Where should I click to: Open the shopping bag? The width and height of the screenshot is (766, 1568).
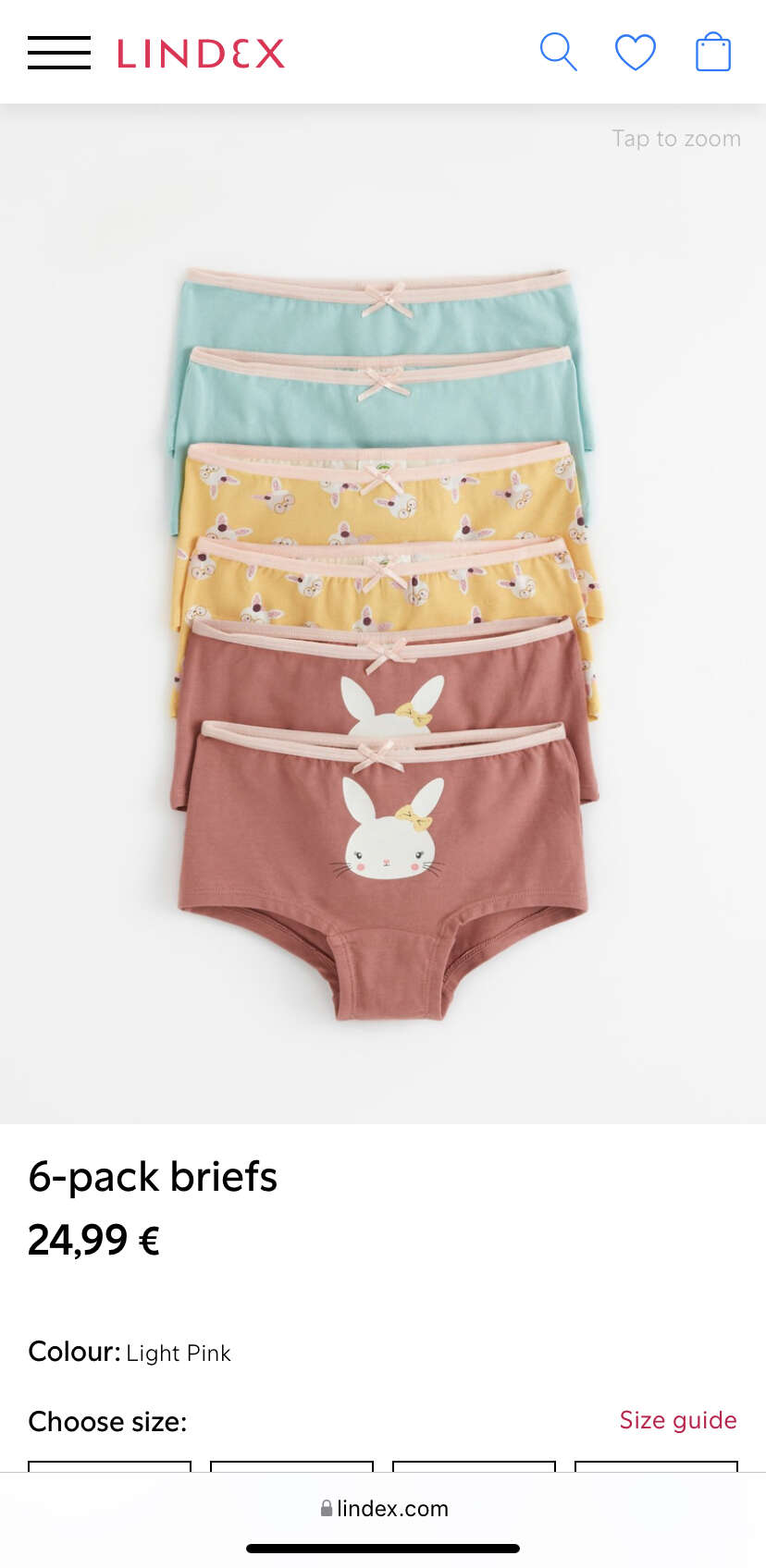click(713, 52)
